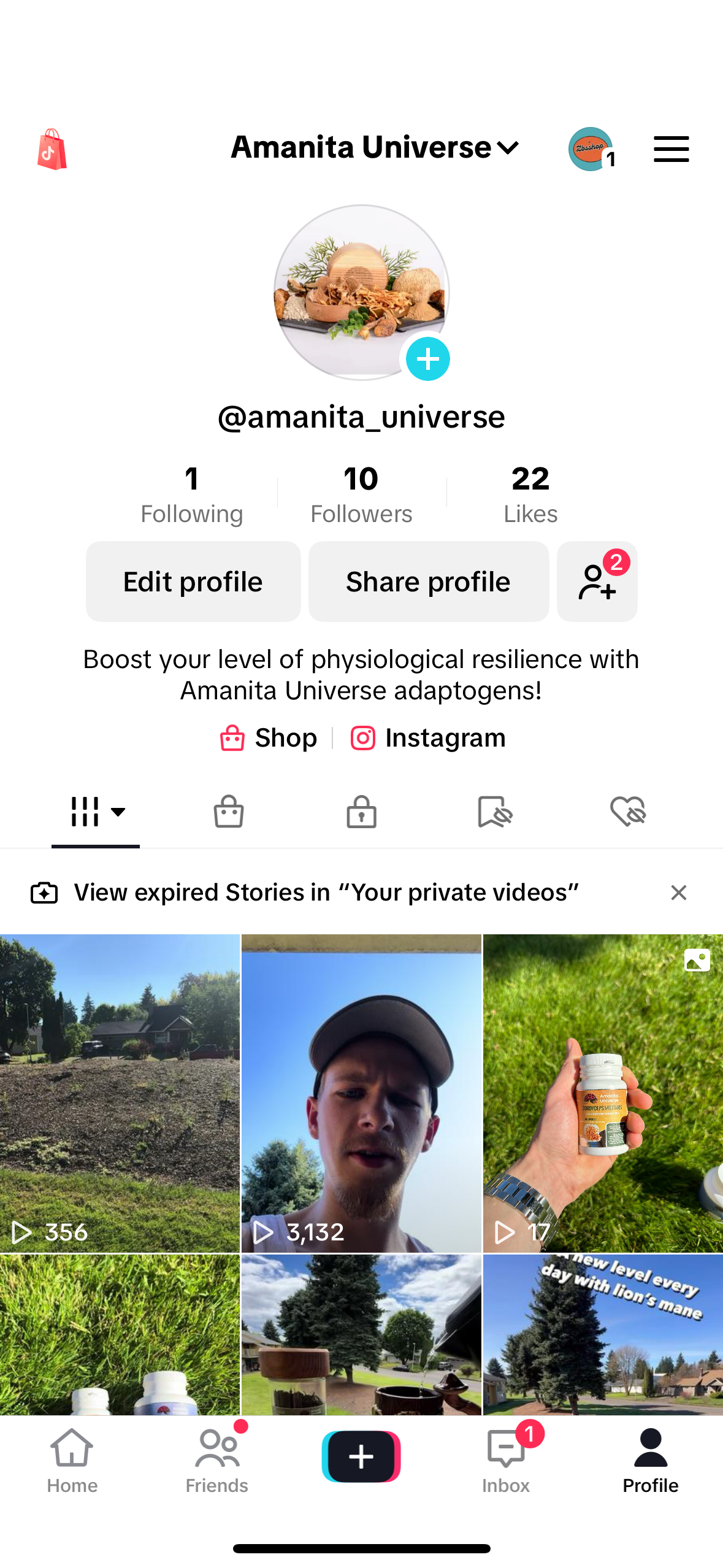Image resolution: width=723 pixels, height=1568 pixels.
Task: Go to the Home tab
Action: pos(72,1460)
